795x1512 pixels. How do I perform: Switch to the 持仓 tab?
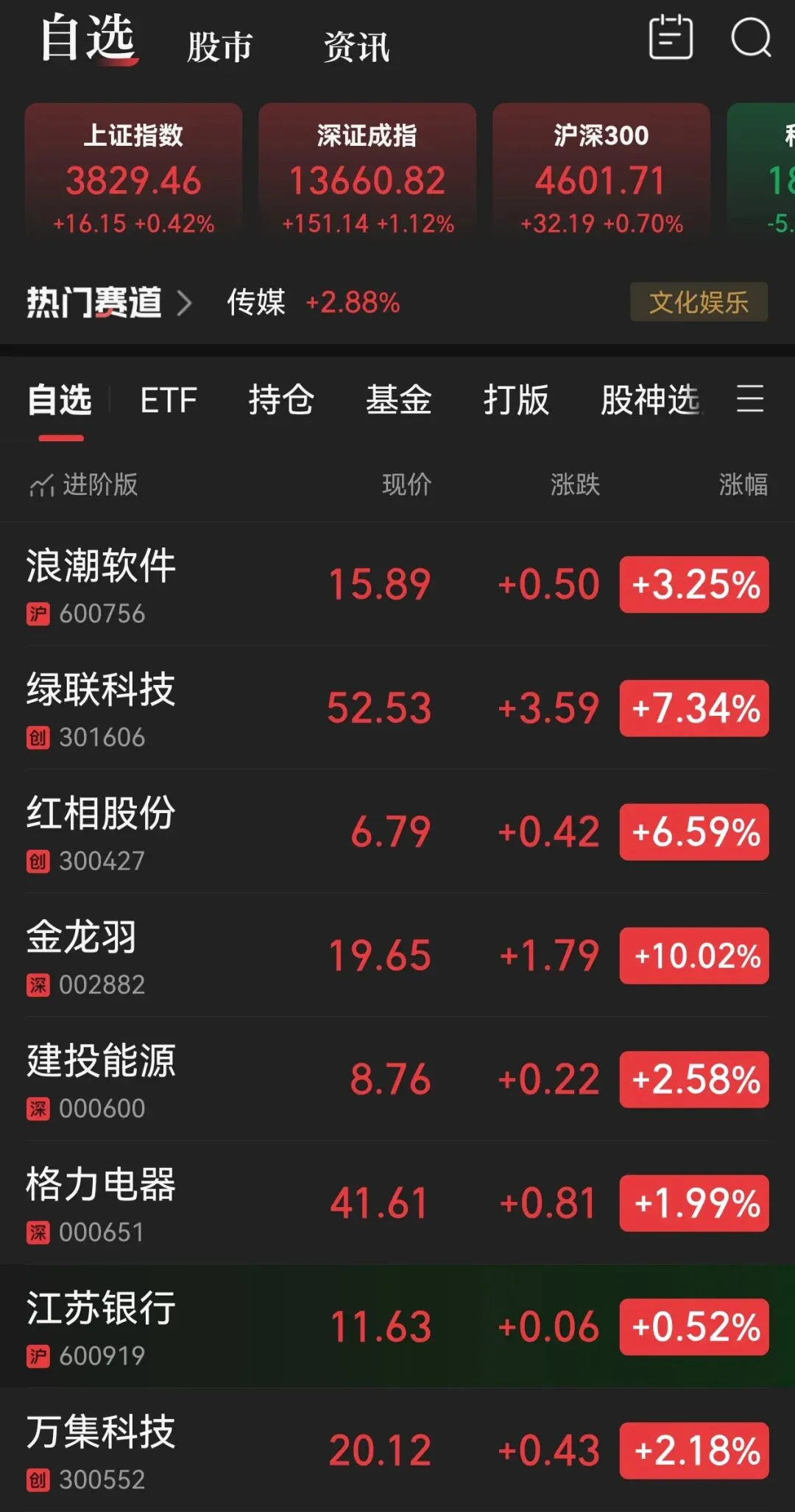[281, 401]
